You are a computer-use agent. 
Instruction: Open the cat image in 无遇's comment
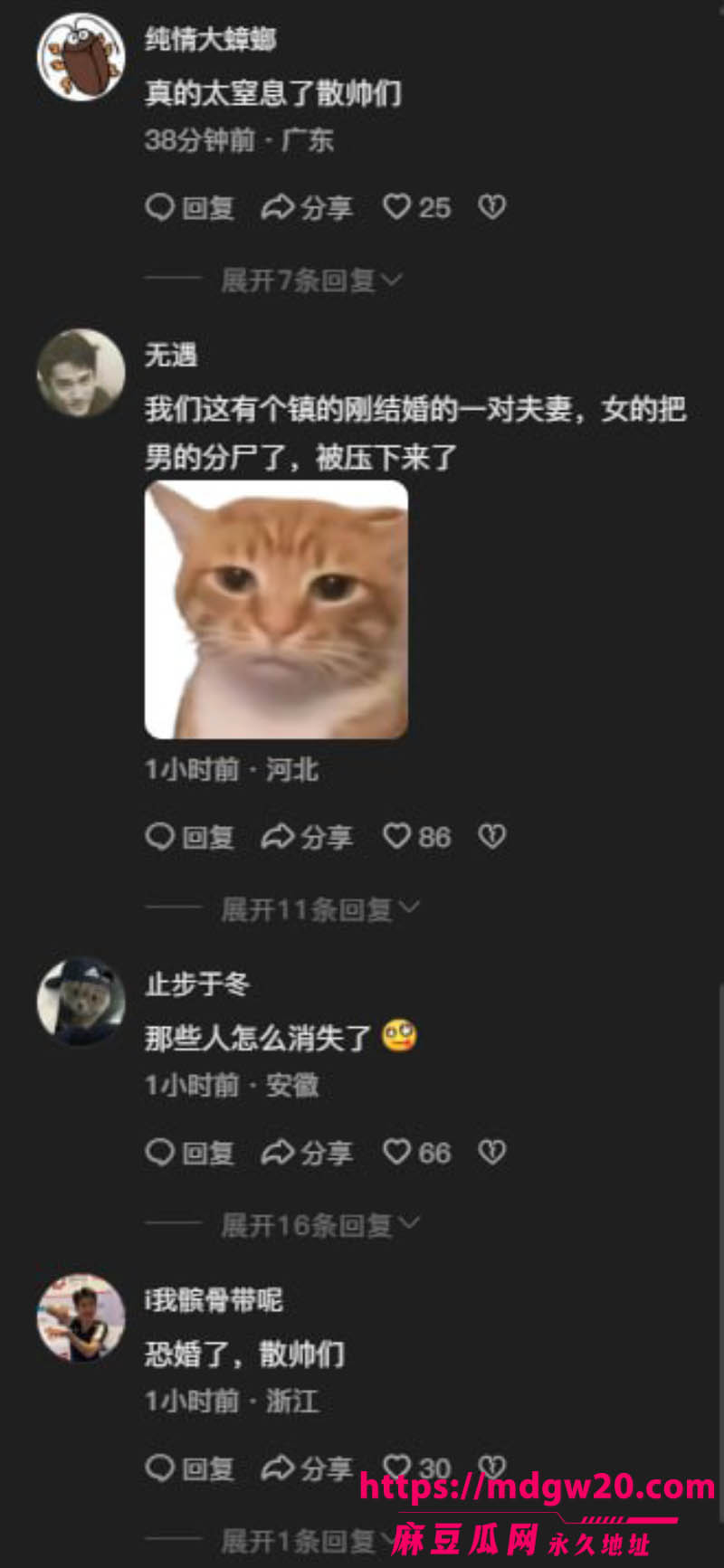[x=276, y=609]
